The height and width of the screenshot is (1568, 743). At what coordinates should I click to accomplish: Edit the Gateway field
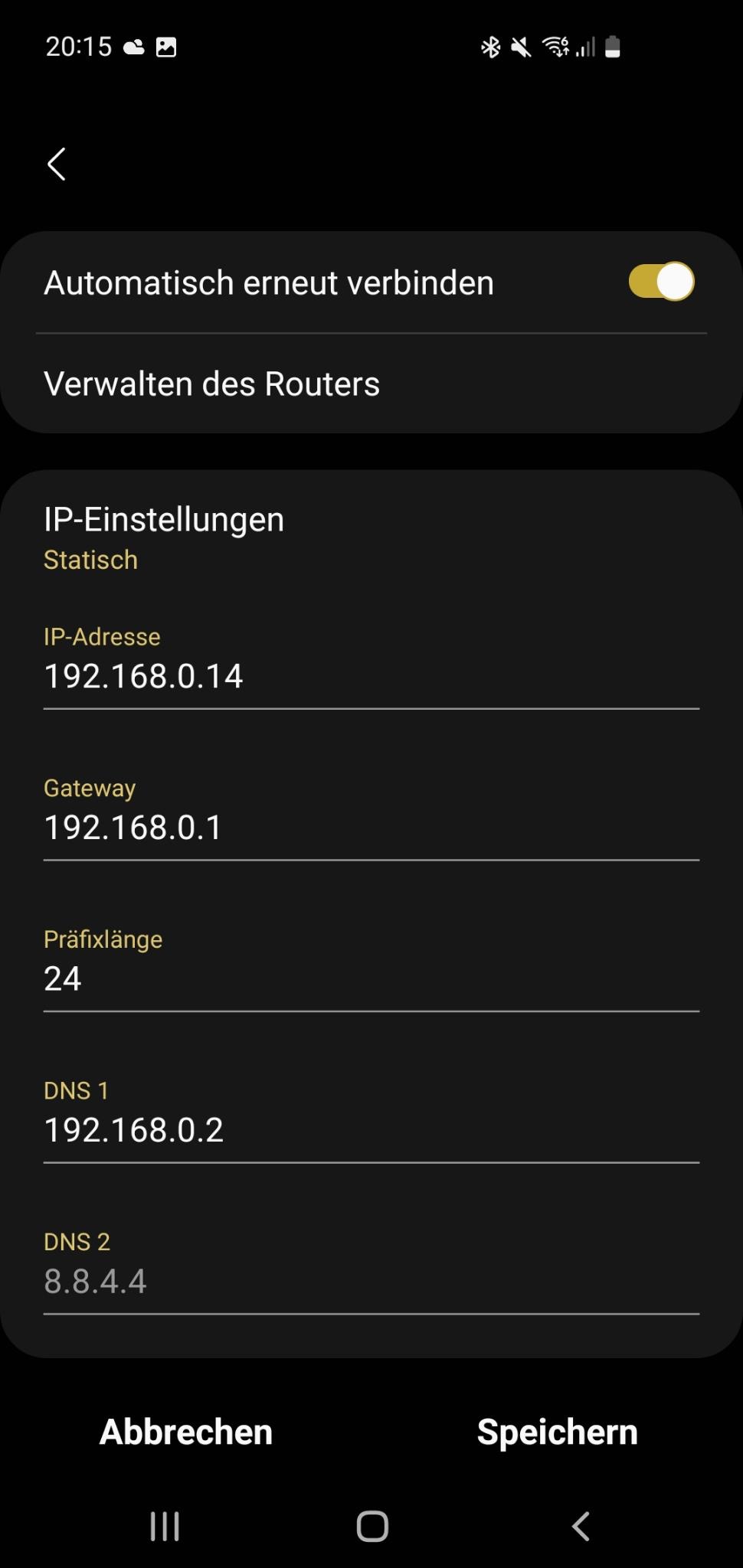[371, 828]
